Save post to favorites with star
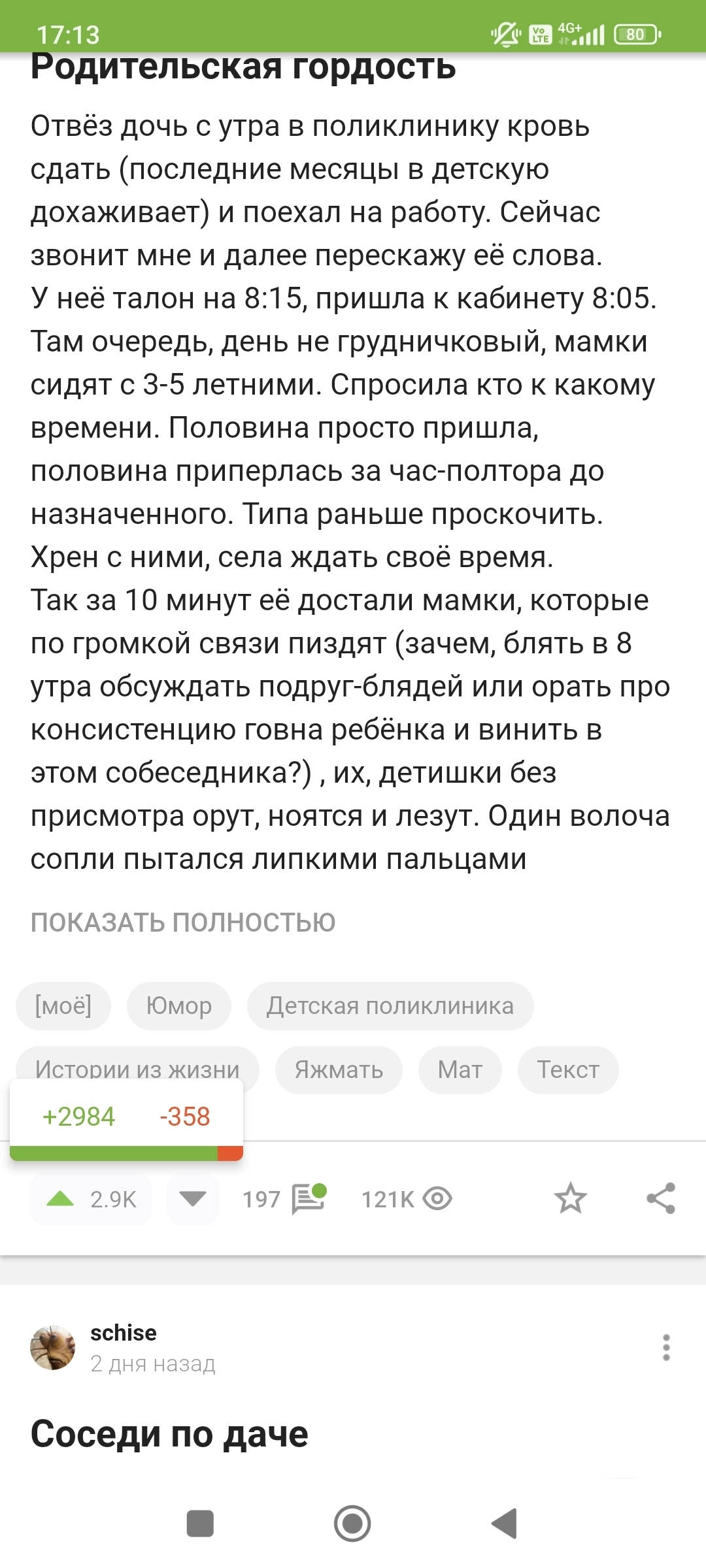 tap(570, 1199)
